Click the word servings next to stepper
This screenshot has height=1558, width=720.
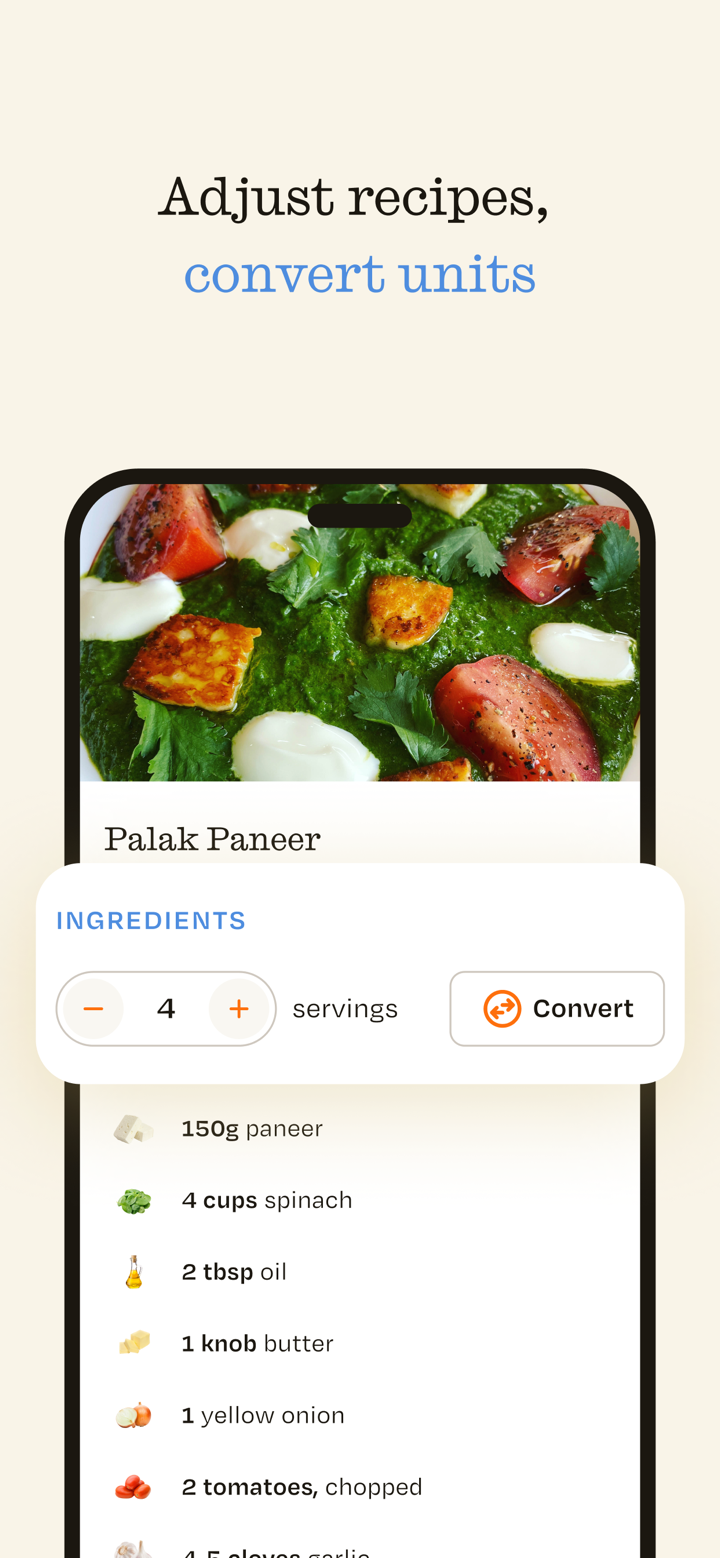tap(345, 1008)
